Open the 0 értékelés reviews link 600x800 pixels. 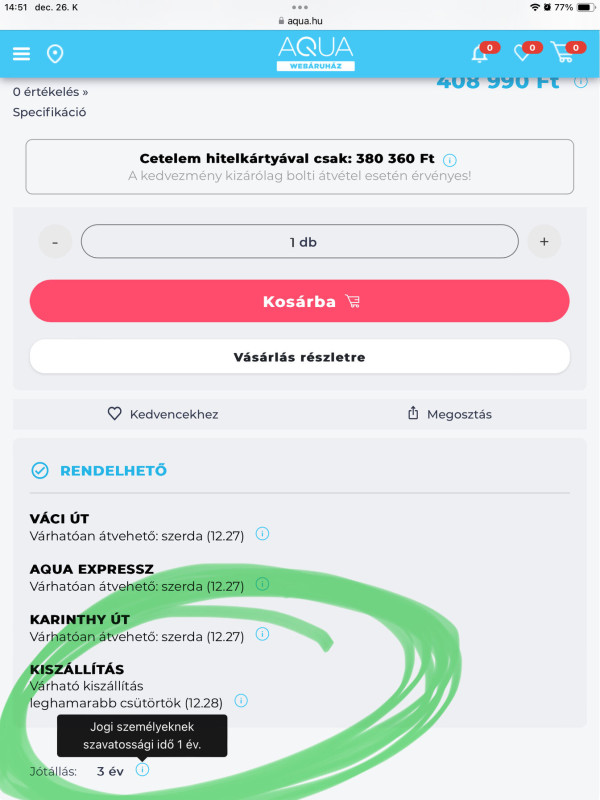pos(50,91)
